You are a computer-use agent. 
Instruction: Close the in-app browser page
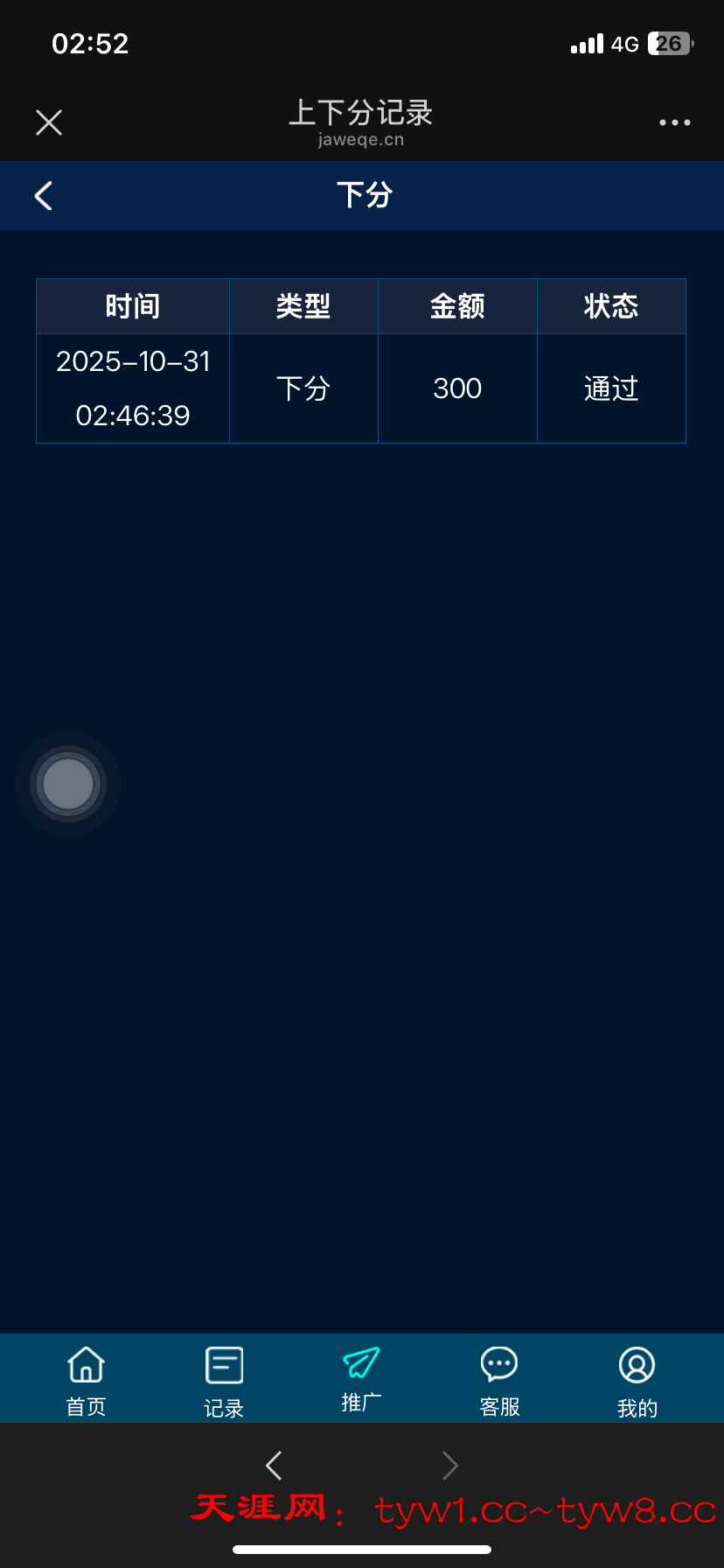(x=49, y=122)
